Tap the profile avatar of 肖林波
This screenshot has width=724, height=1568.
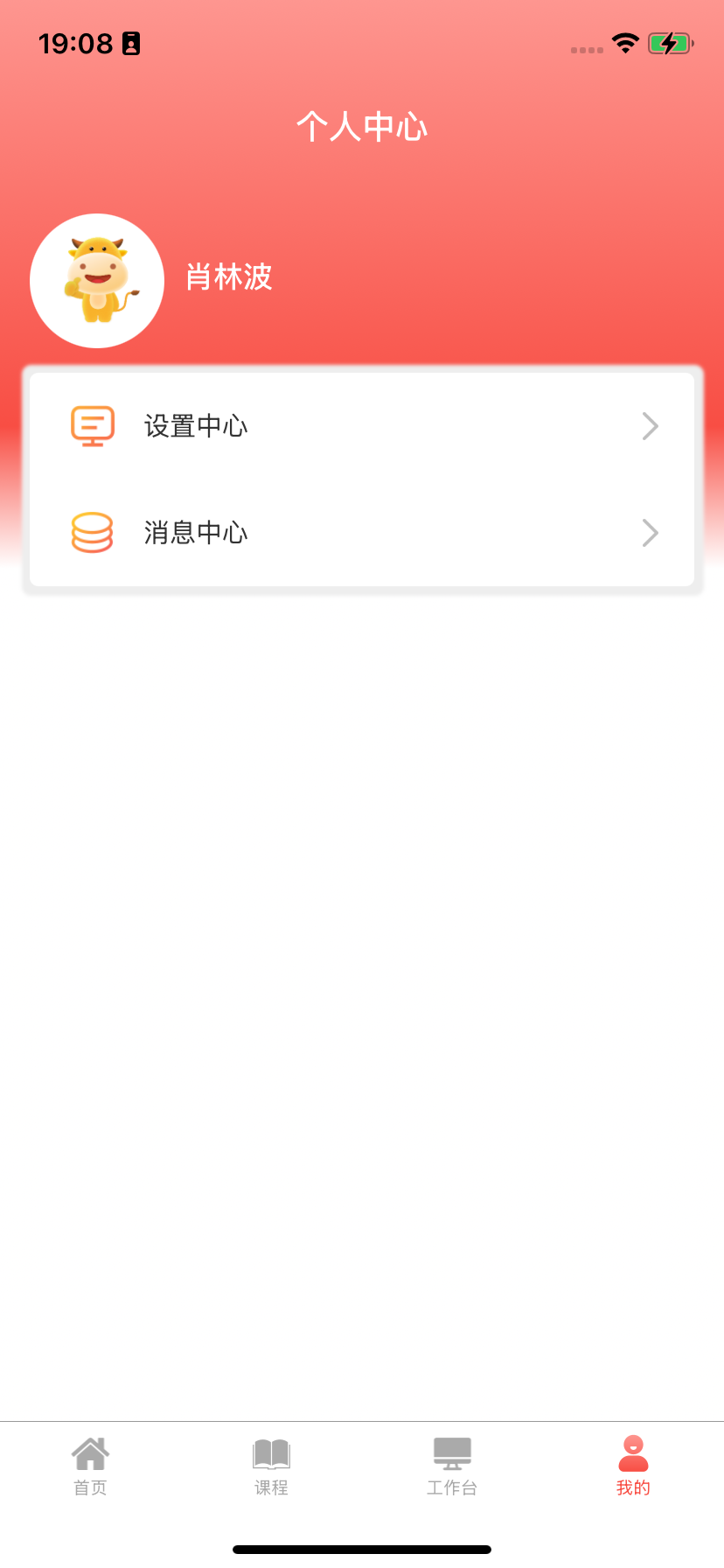(97, 281)
